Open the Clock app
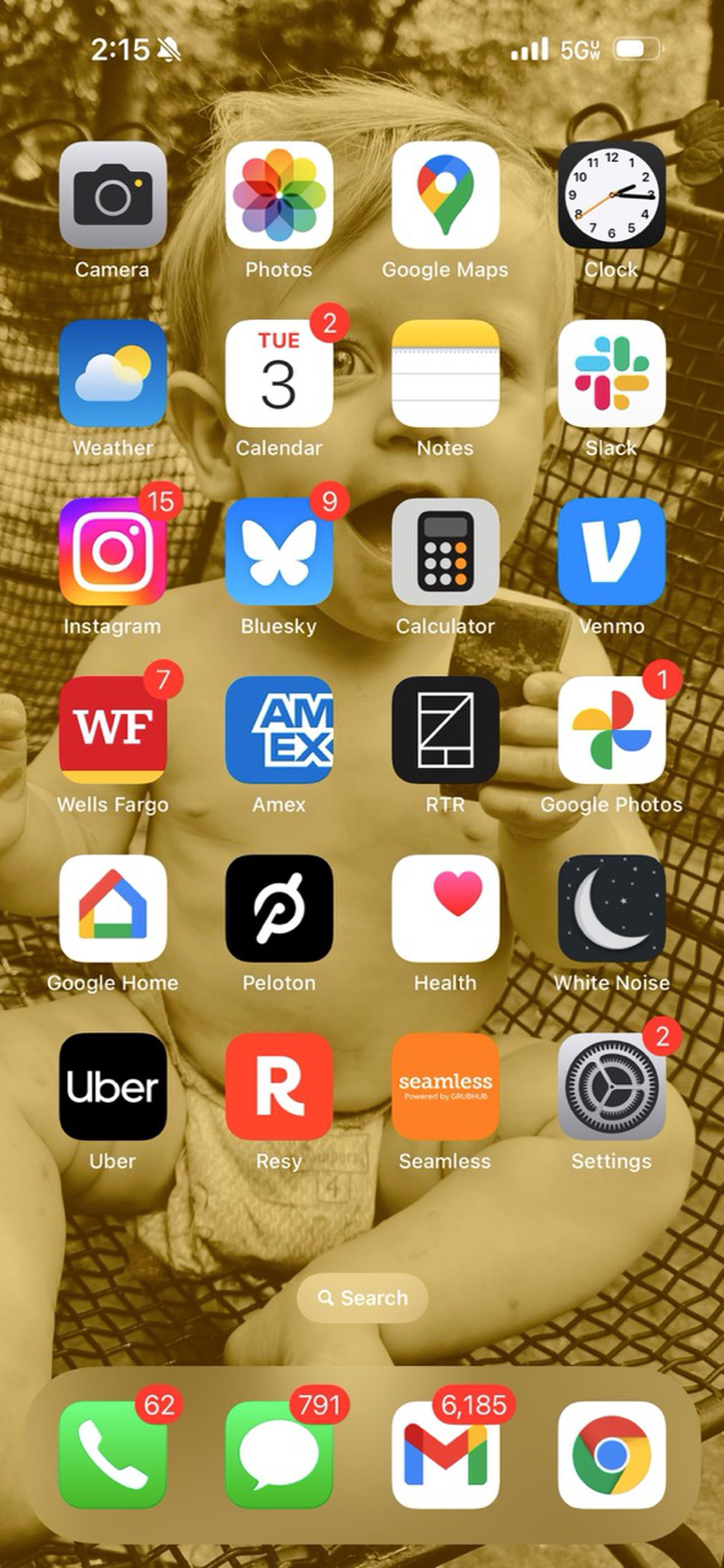The width and height of the screenshot is (724, 1568). click(x=611, y=195)
